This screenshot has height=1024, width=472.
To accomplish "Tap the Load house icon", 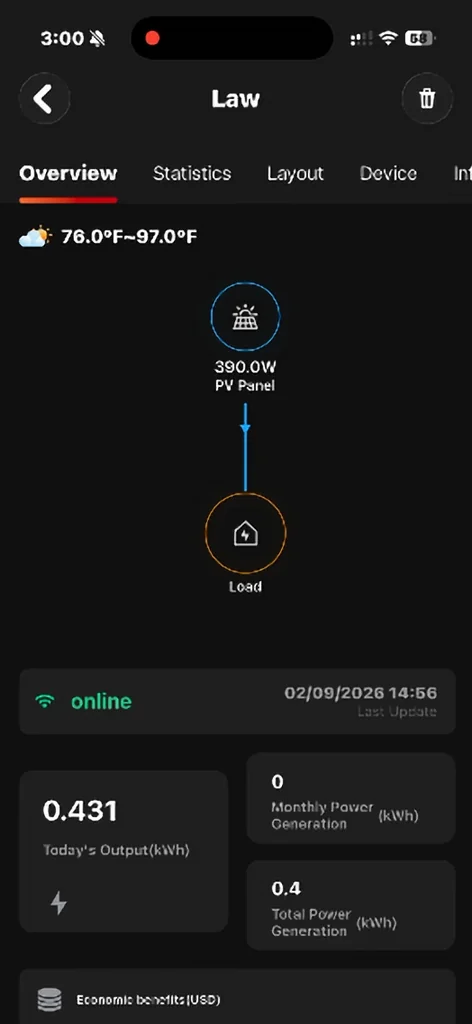I will point(245,534).
